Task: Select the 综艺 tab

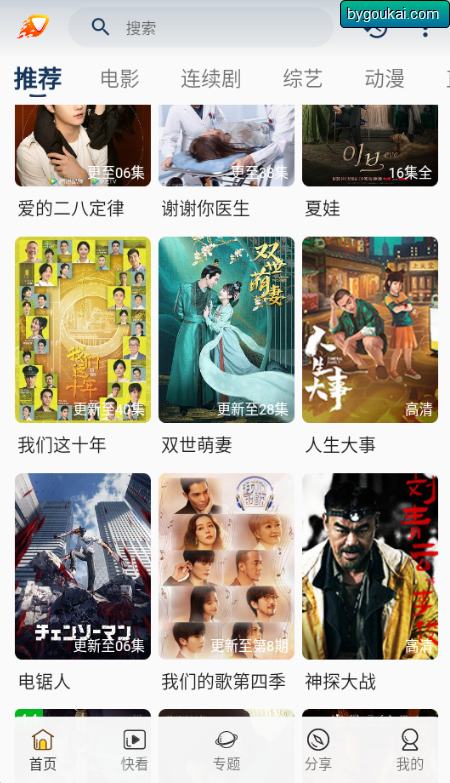Action: (303, 79)
